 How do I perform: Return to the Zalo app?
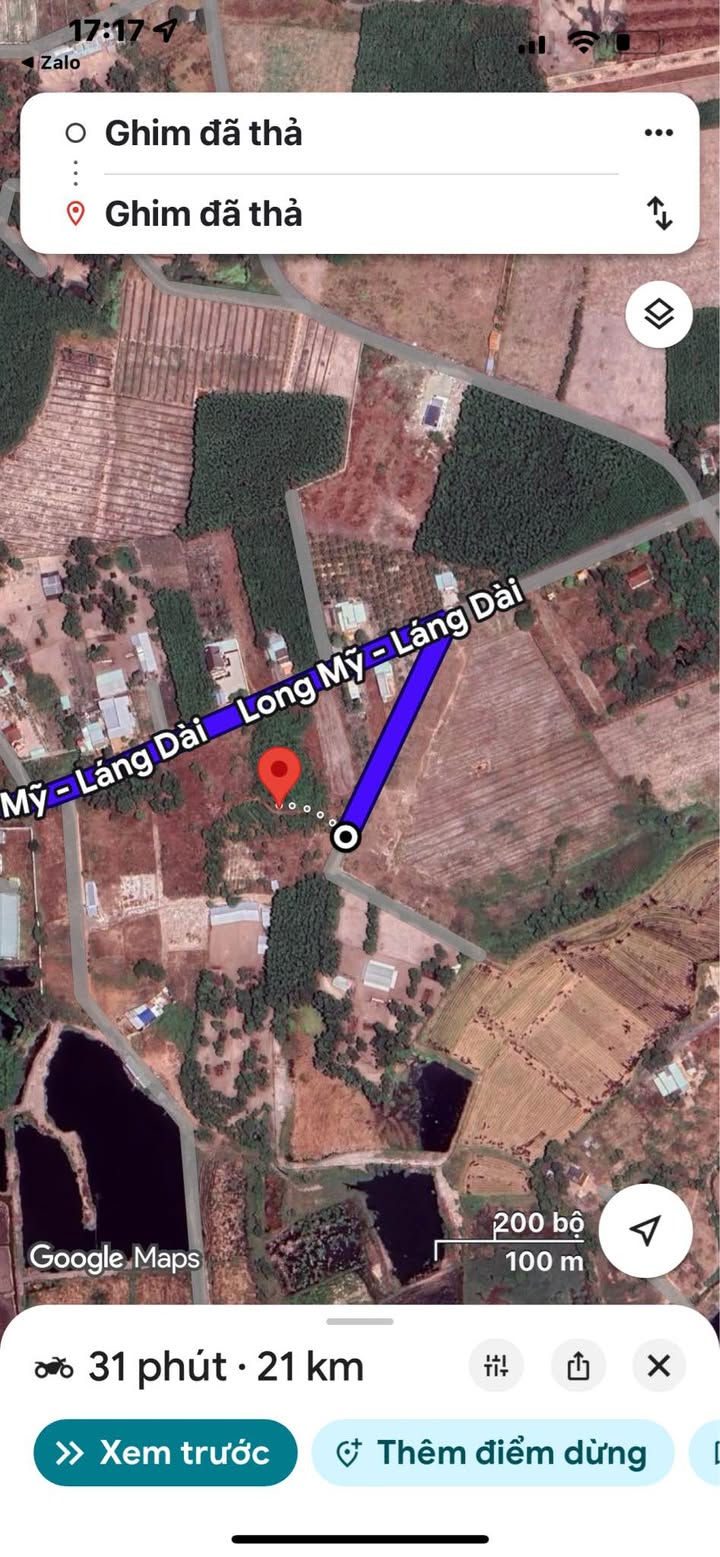coord(50,62)
